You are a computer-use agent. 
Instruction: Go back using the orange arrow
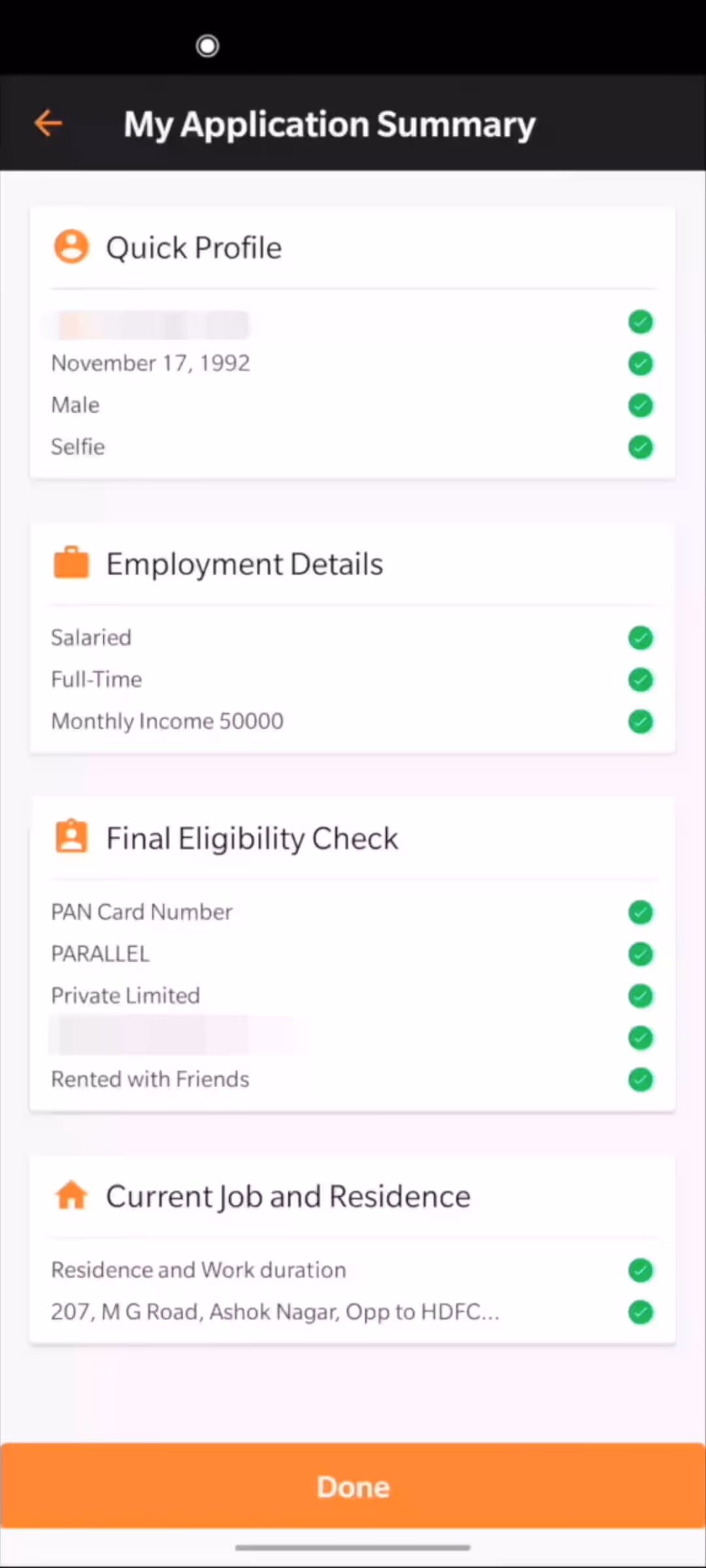(48, 123)
